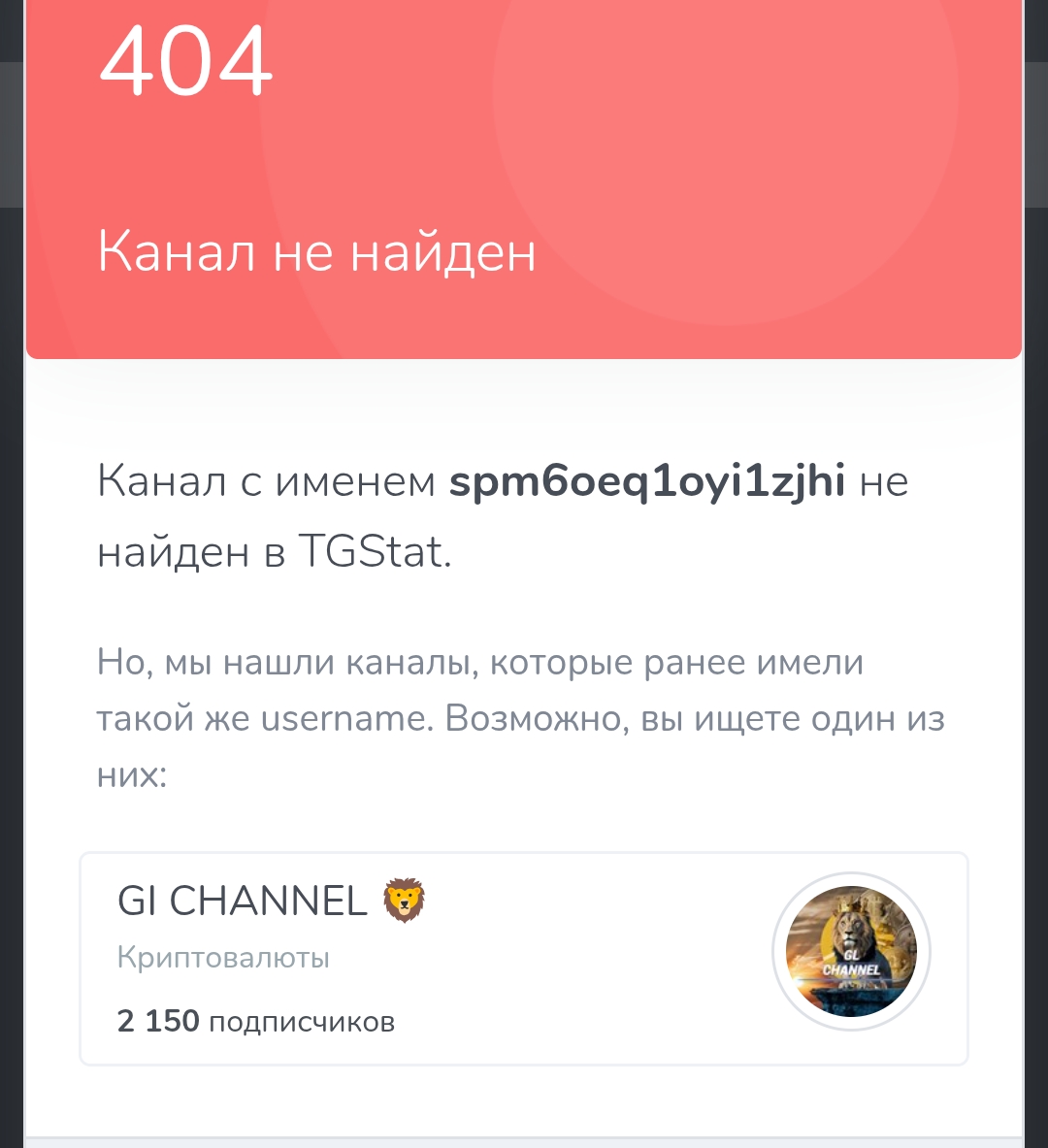Open the GI CHANNEL card
Viewport: 1048px width, 1148px height.
click(x=524, y=959)
